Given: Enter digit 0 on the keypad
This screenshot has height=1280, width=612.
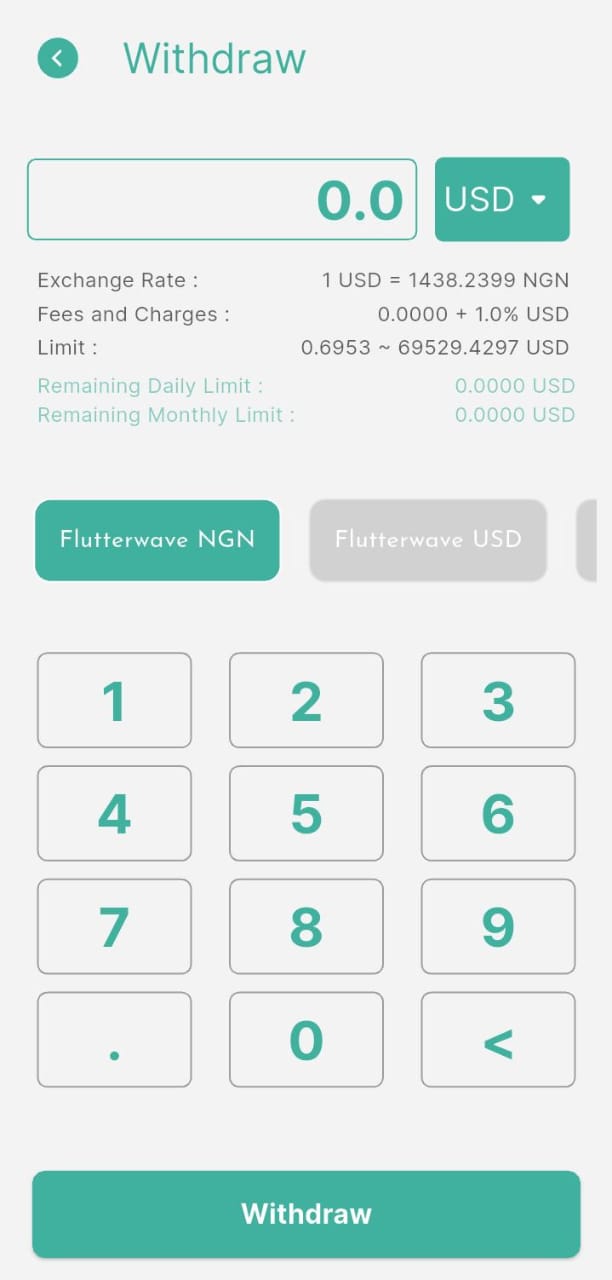Looking at the screenshot, I should click(x=306, y=1040).
